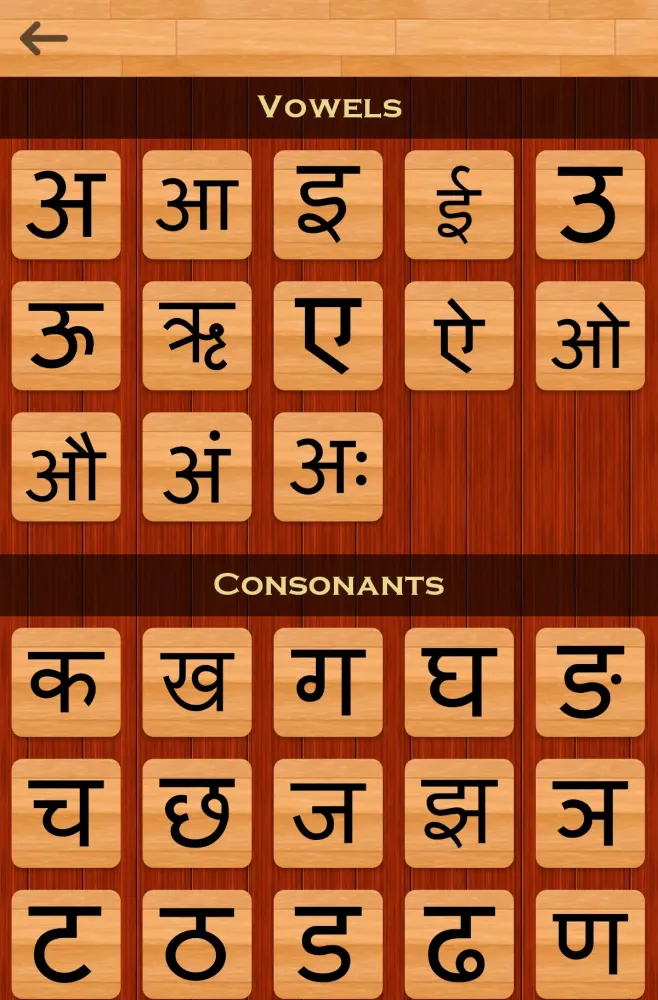The image size is (658, 1000).
Task: Open the vowel tile ऋ
Action: (197, 336)
